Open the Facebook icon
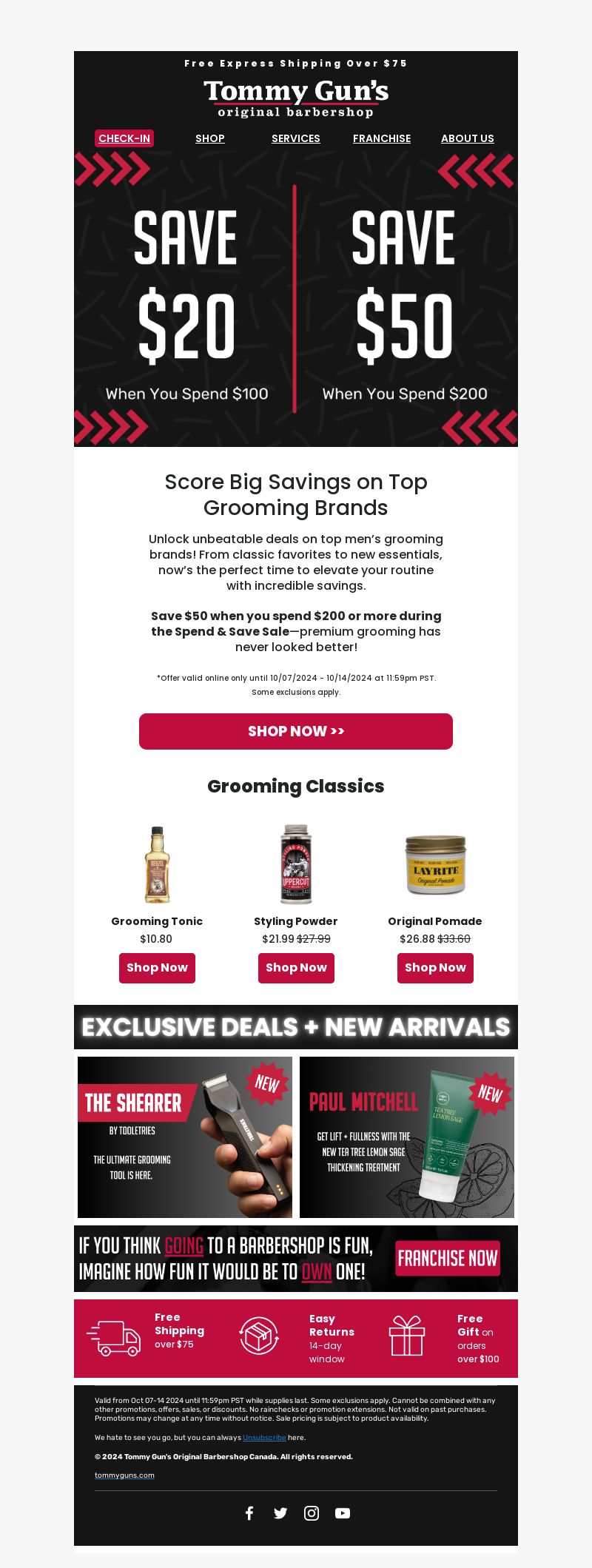This screenshot has height=1568, width=592. [249, 1513]
